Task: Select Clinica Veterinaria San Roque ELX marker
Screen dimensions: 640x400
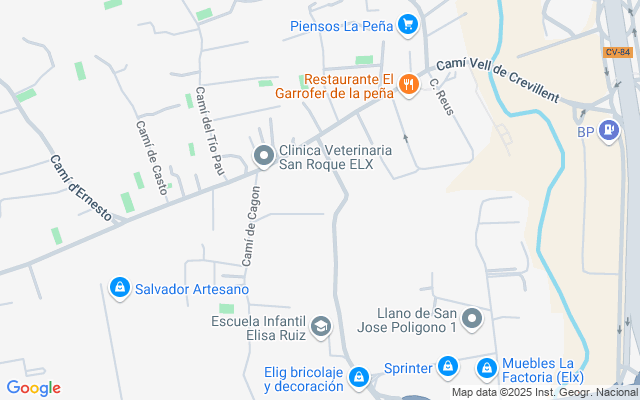Action: (264, 155)
